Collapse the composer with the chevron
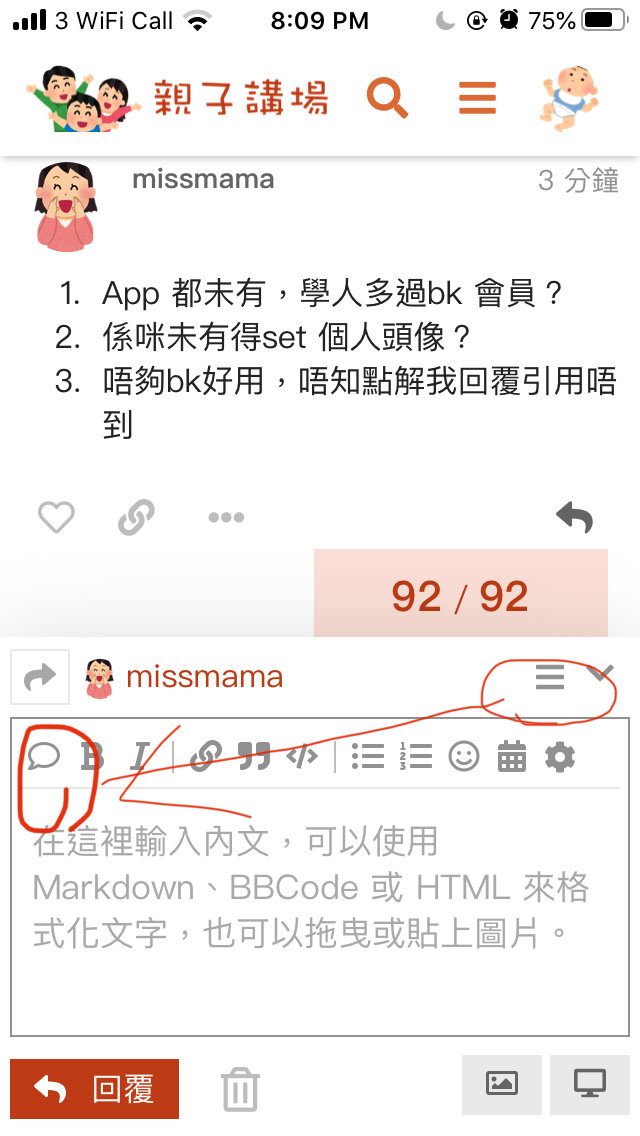This screenshot has height=1136, width=640. tap(601, 673)
